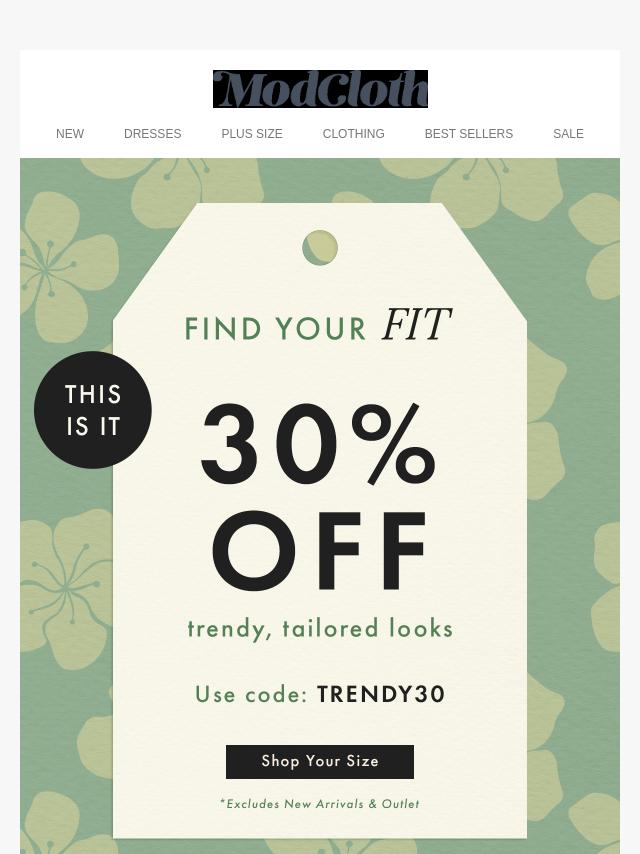Go to the DRESSES section
The height and width of the screenshot is (854, 640).
[x=152, y=134]
